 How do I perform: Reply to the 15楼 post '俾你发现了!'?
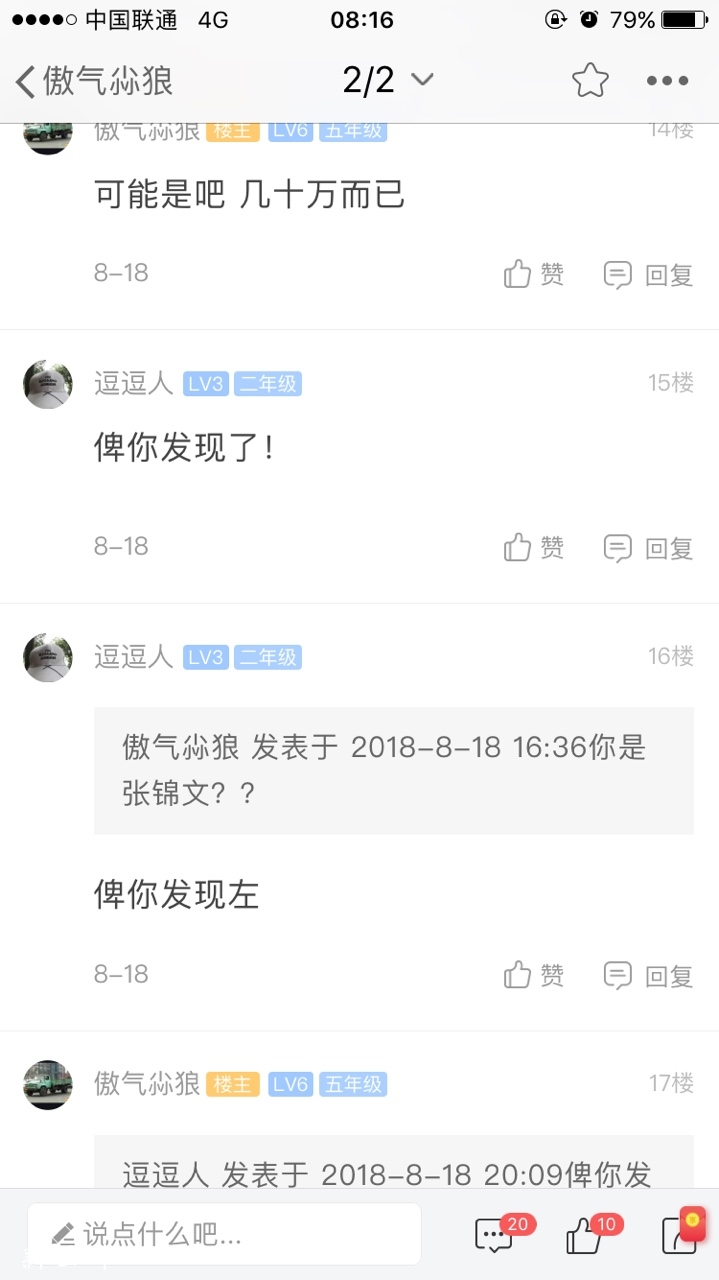pyautogui.click(x=648, y=548)
